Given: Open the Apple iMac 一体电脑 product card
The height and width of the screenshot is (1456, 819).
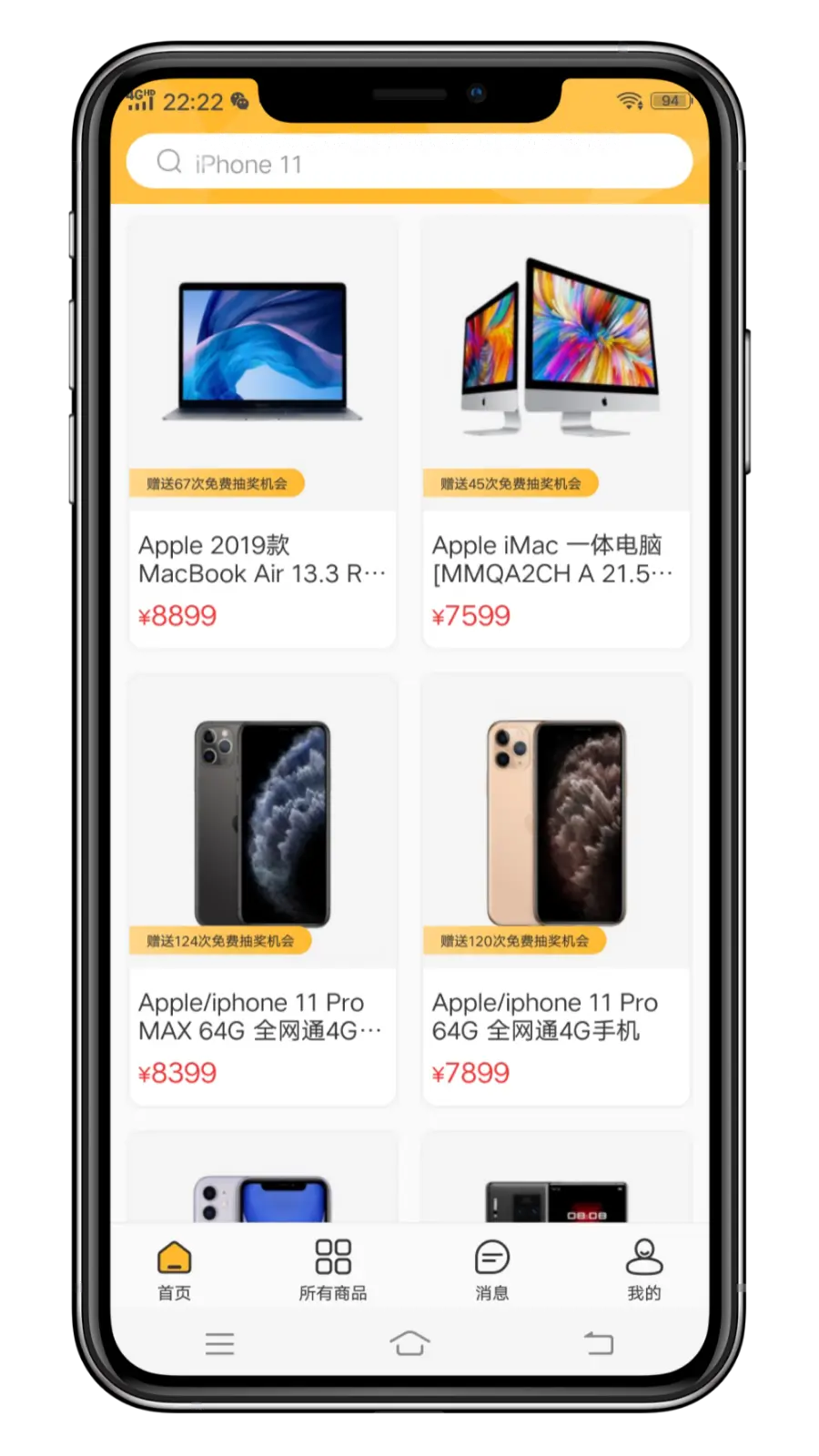Looking at the screenshot, I should click(556, 432).
